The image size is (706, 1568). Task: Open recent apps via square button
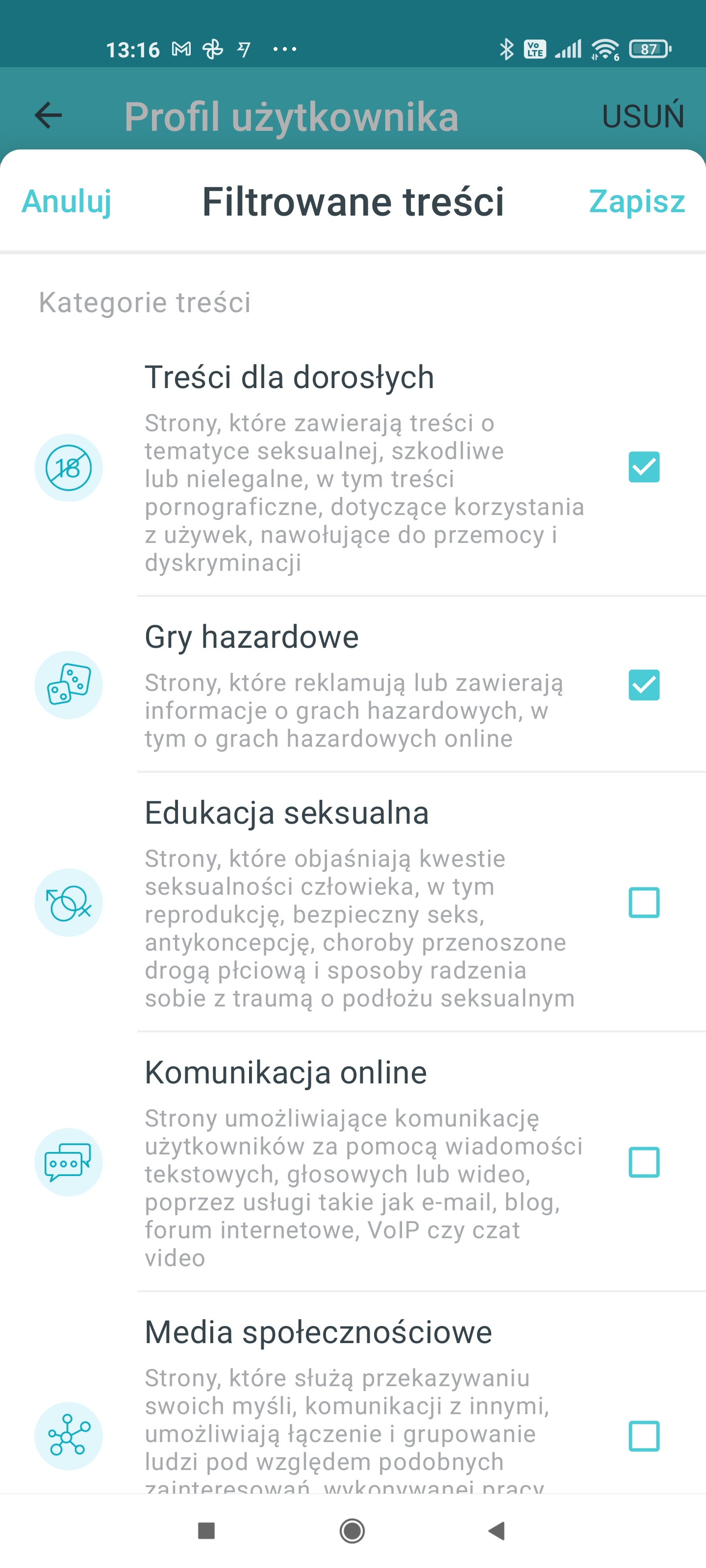click(x=206, y=1530)
